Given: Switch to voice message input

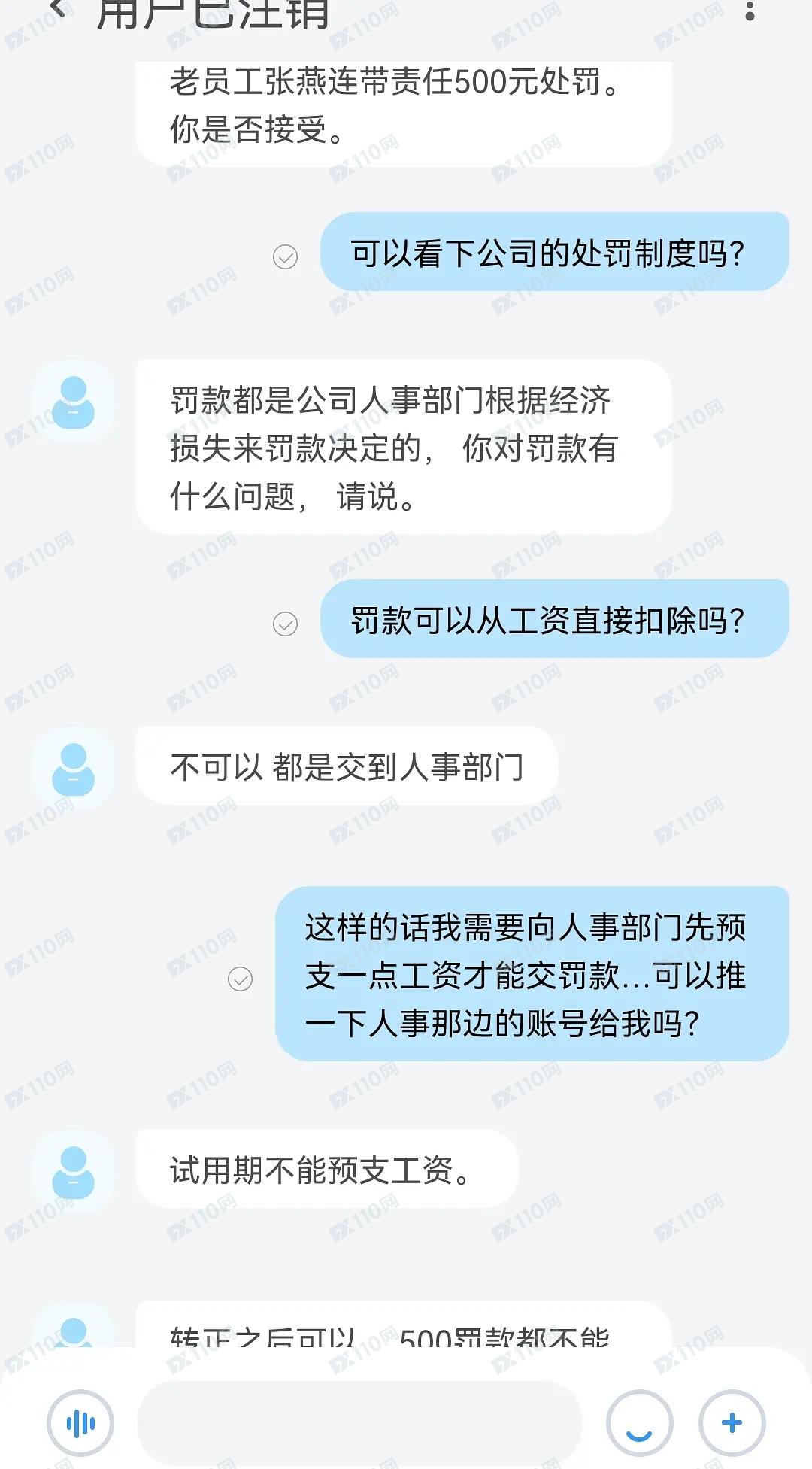Looking at the screenshot, I should [80, 1422].
